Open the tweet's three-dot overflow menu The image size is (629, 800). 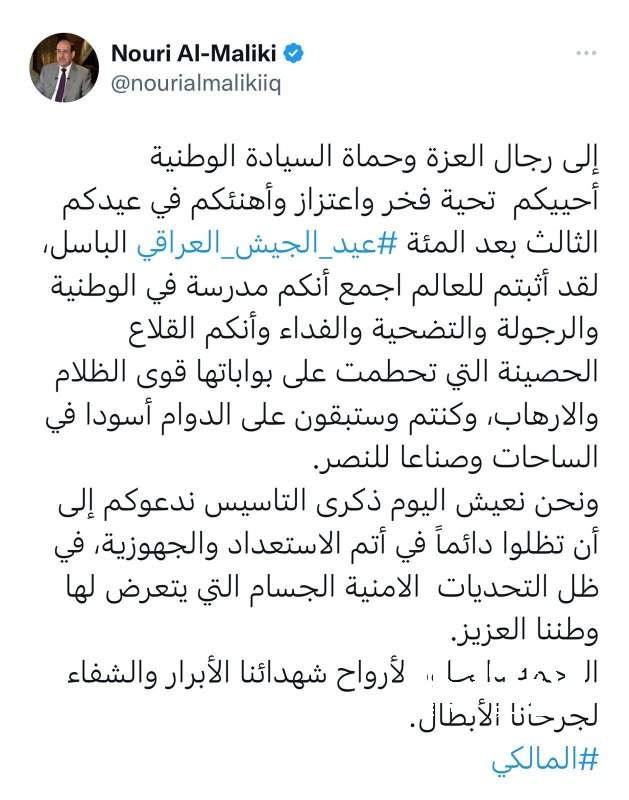[587, 51]
